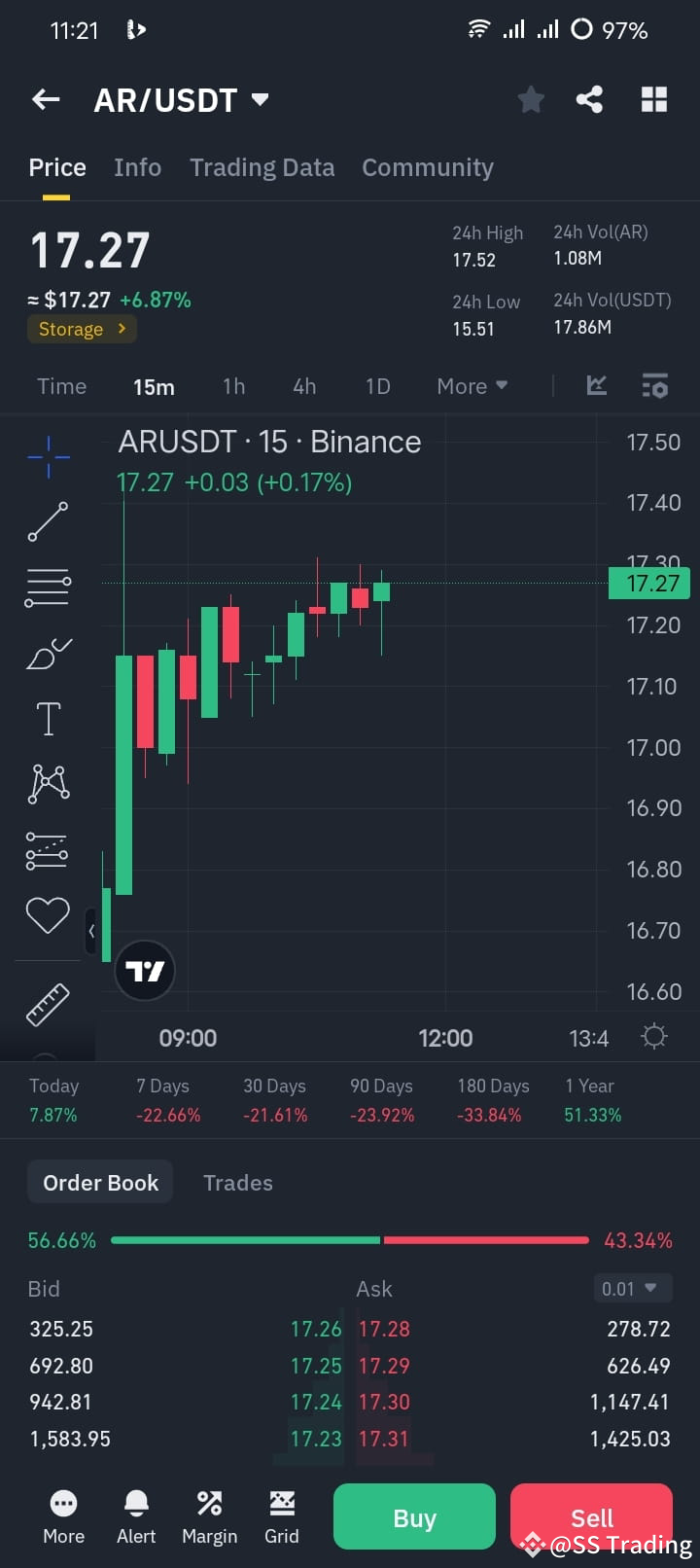Click the bid-ask depth ratio bar
Image resolution: width=700 pixels, height=1568 pixels.
(x=350, y=1239)
